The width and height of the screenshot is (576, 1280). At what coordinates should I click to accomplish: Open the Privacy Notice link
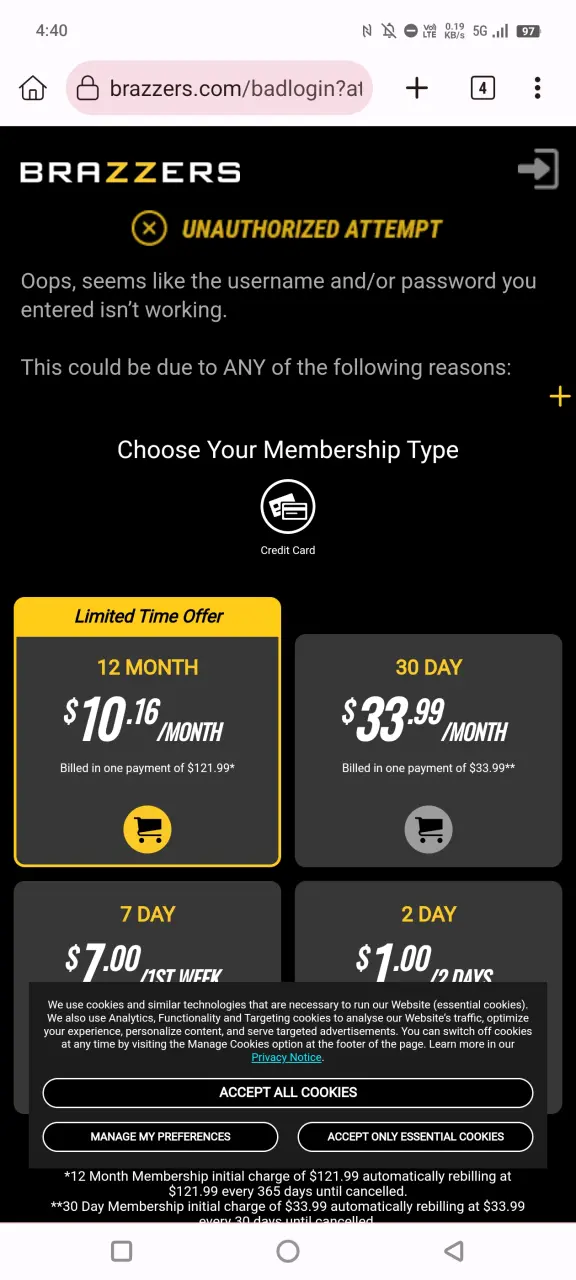pyautogui.click(x=287, y=1057)
